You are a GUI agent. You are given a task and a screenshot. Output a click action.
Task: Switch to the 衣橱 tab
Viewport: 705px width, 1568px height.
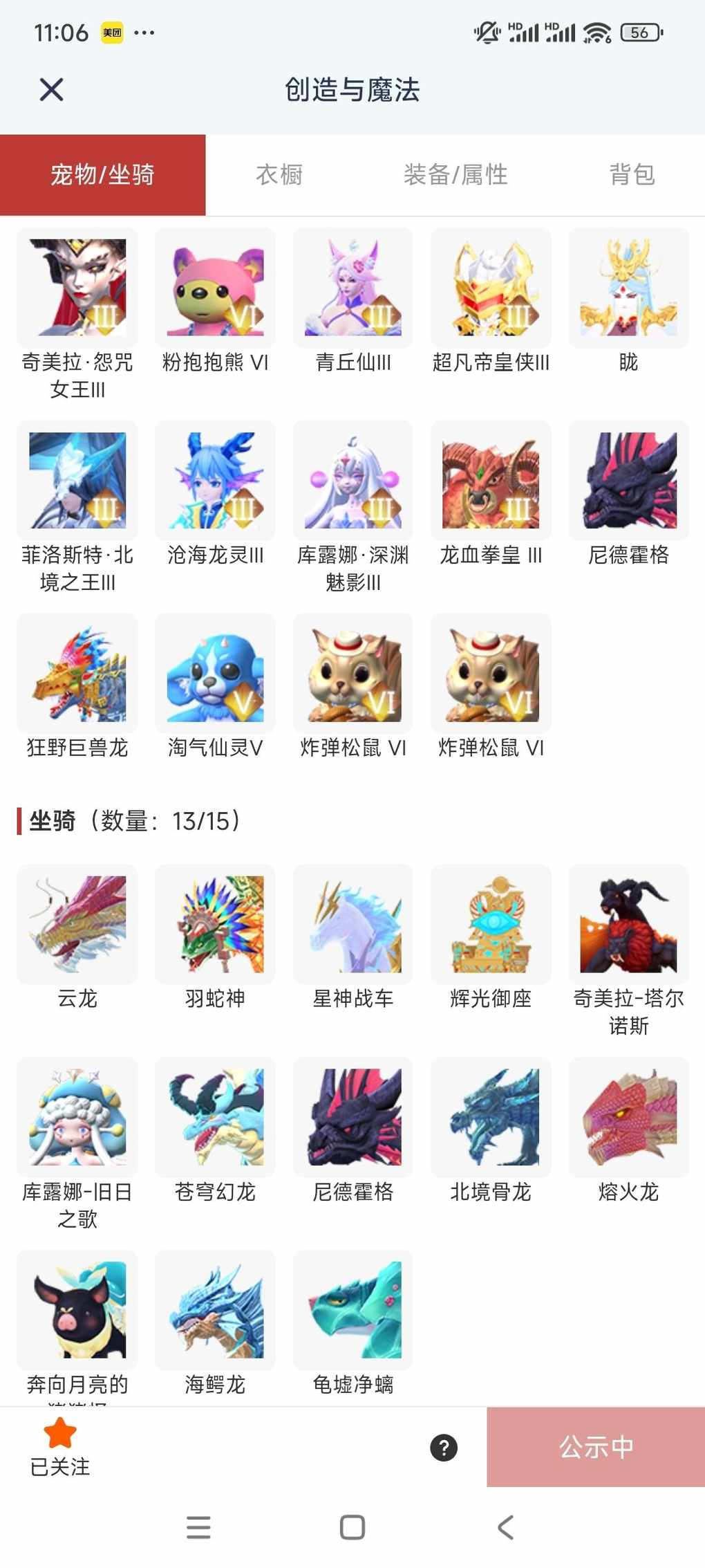(279, 175)
